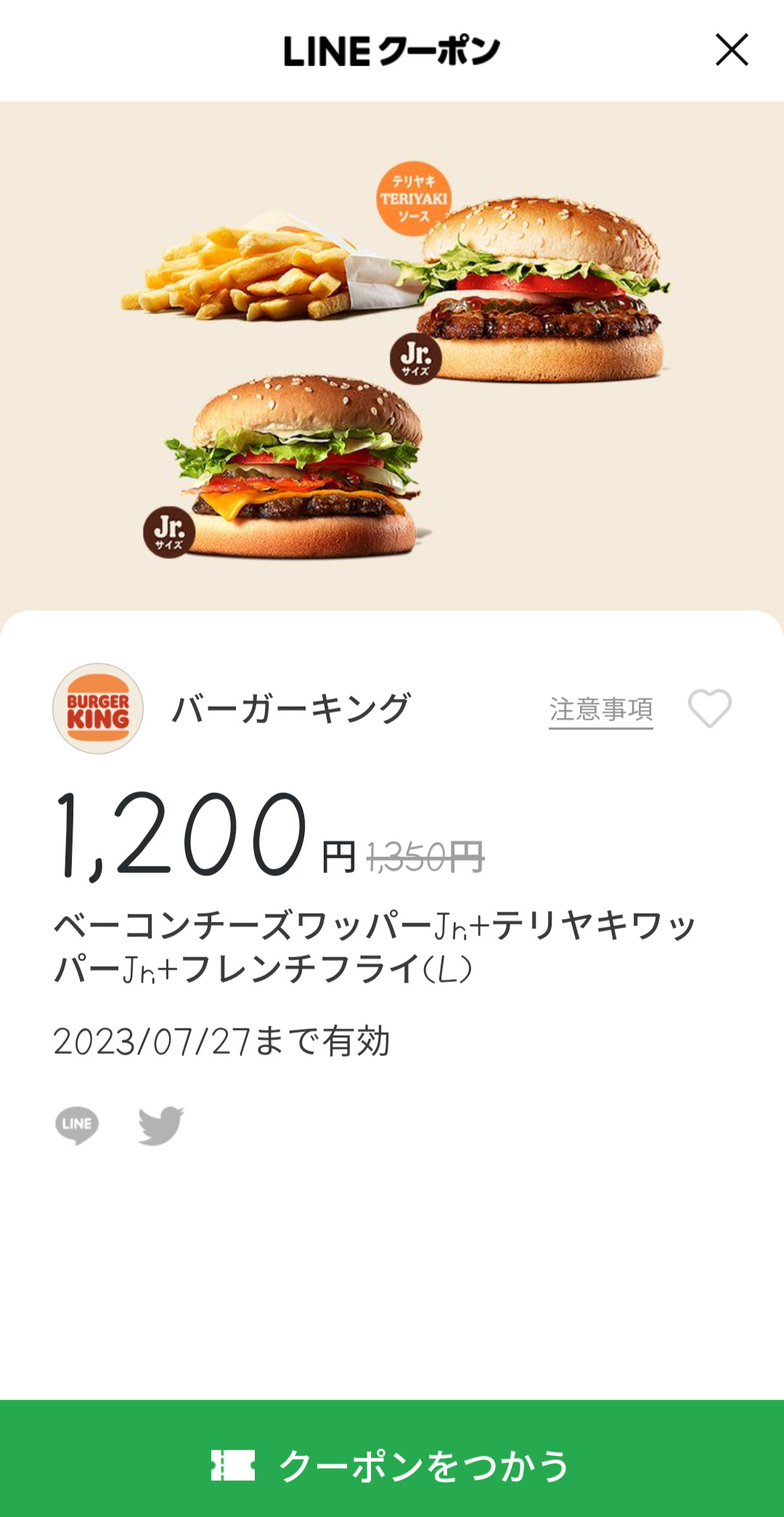Tap the クーポンをつかう button

click(392, 1464)
